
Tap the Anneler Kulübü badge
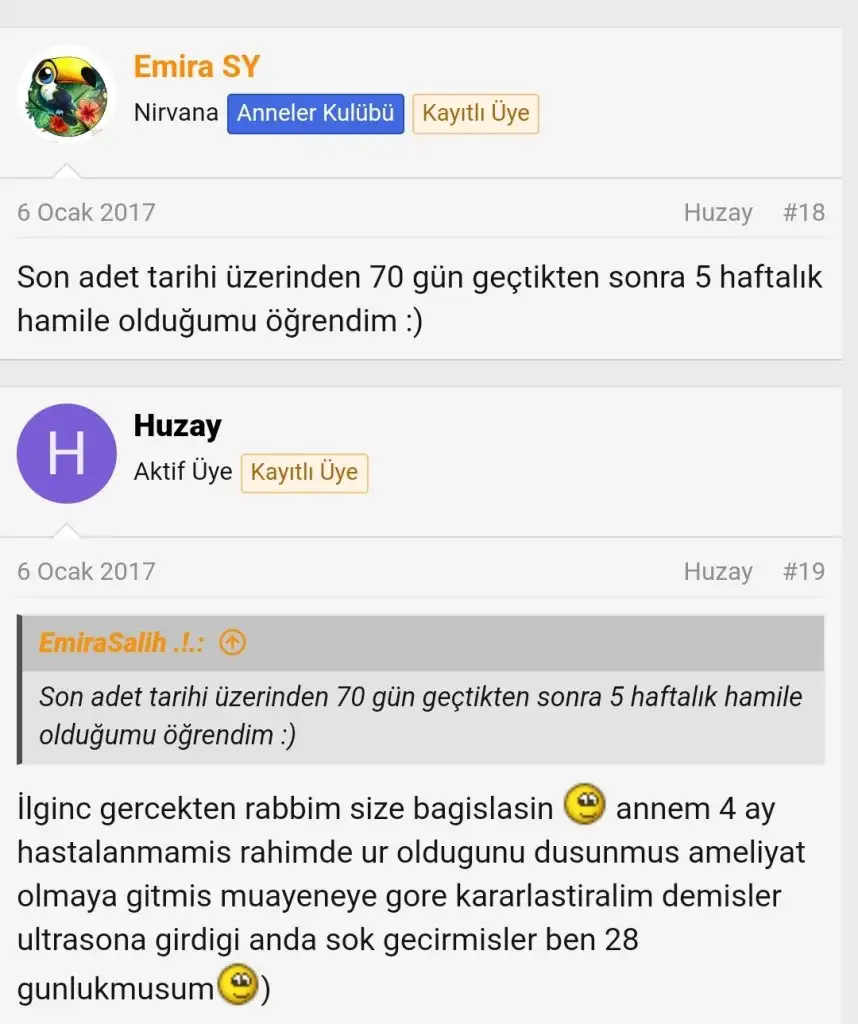click(x=315, y=114)
